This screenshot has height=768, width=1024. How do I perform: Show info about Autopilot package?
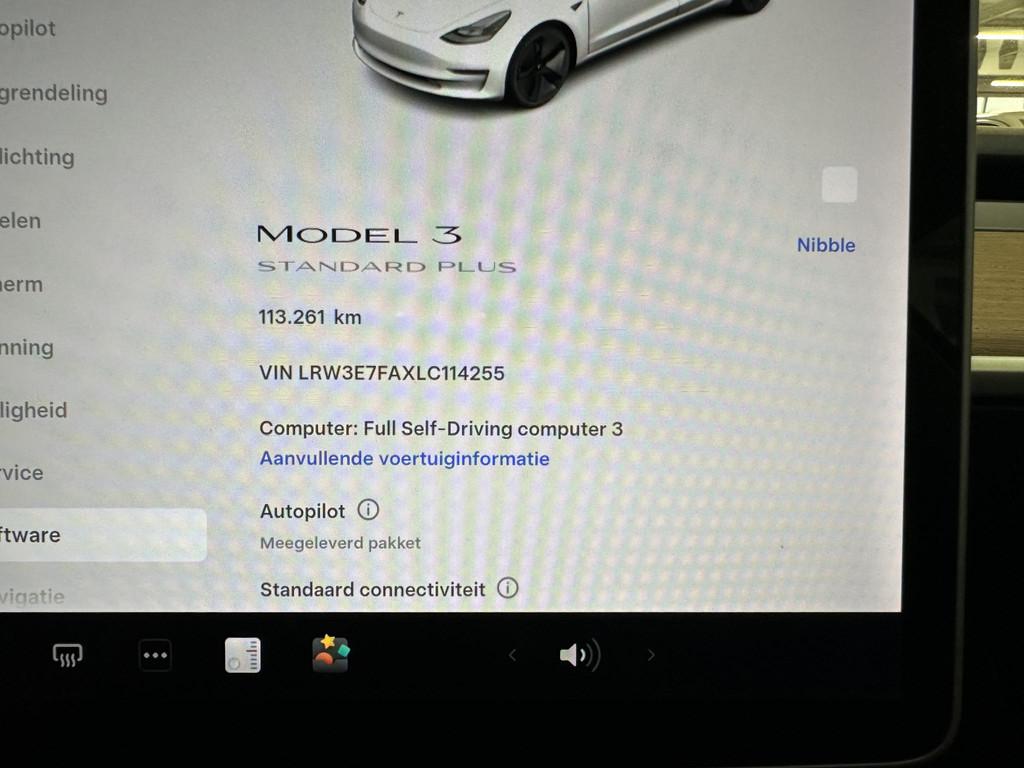[368, 510]
